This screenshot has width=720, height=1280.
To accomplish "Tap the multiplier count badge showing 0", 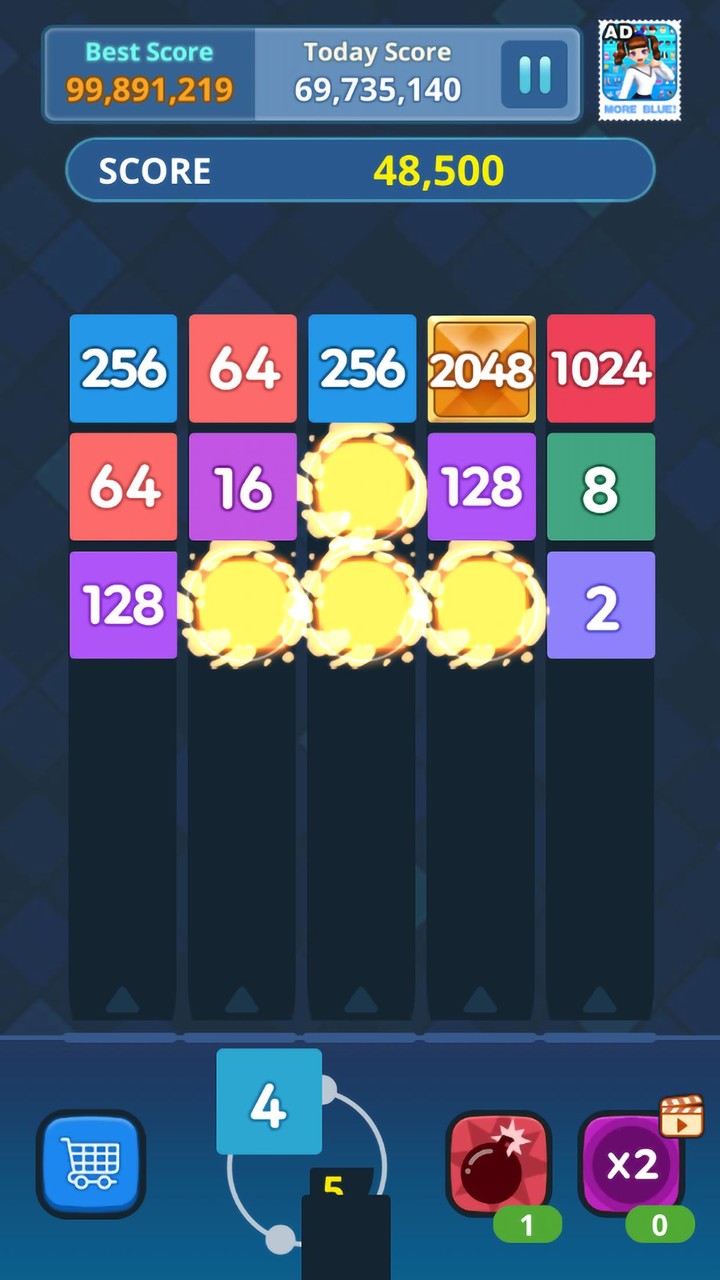I will point(659,1225).
